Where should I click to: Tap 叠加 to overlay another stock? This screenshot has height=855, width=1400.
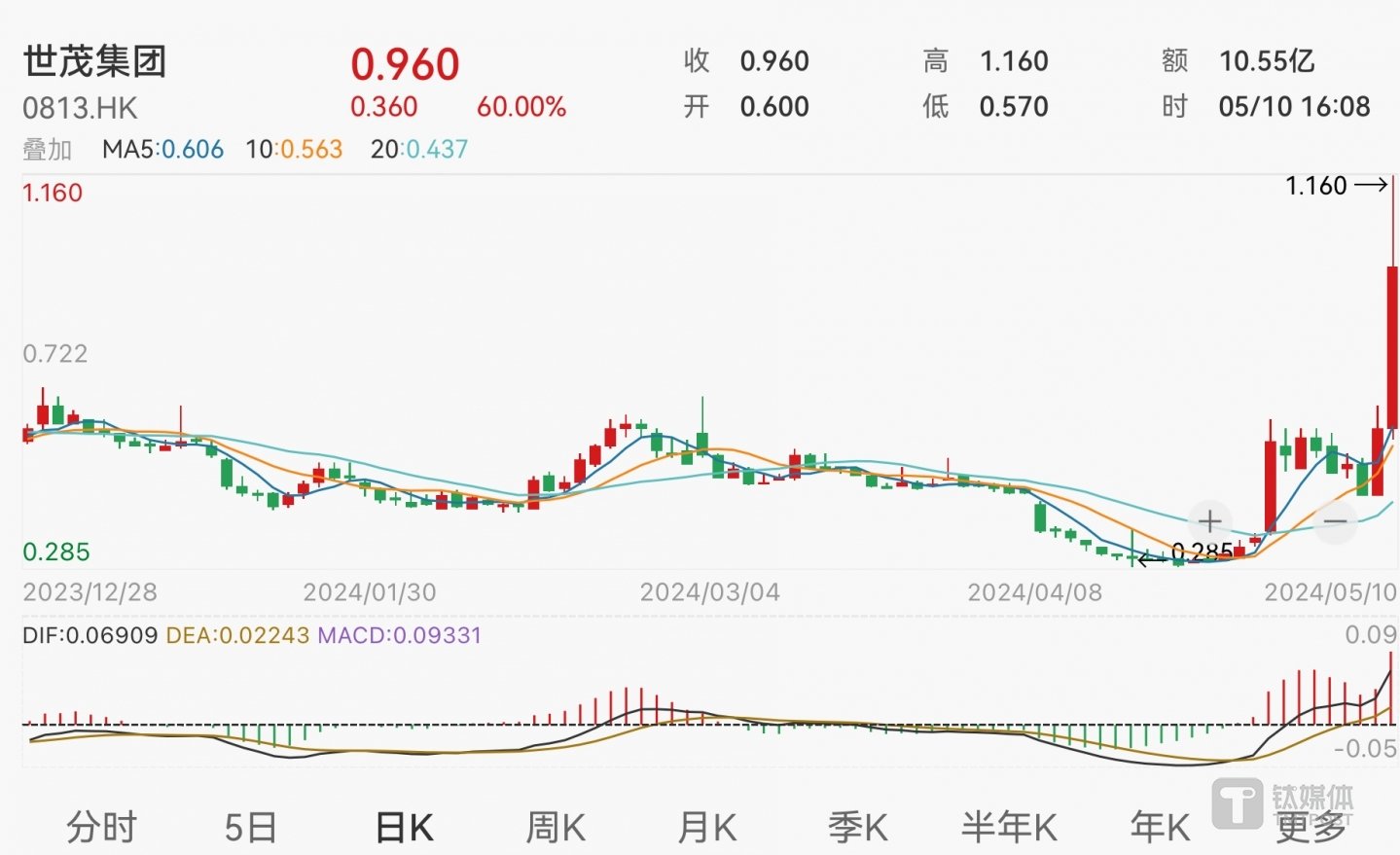[x=48, y=150]
